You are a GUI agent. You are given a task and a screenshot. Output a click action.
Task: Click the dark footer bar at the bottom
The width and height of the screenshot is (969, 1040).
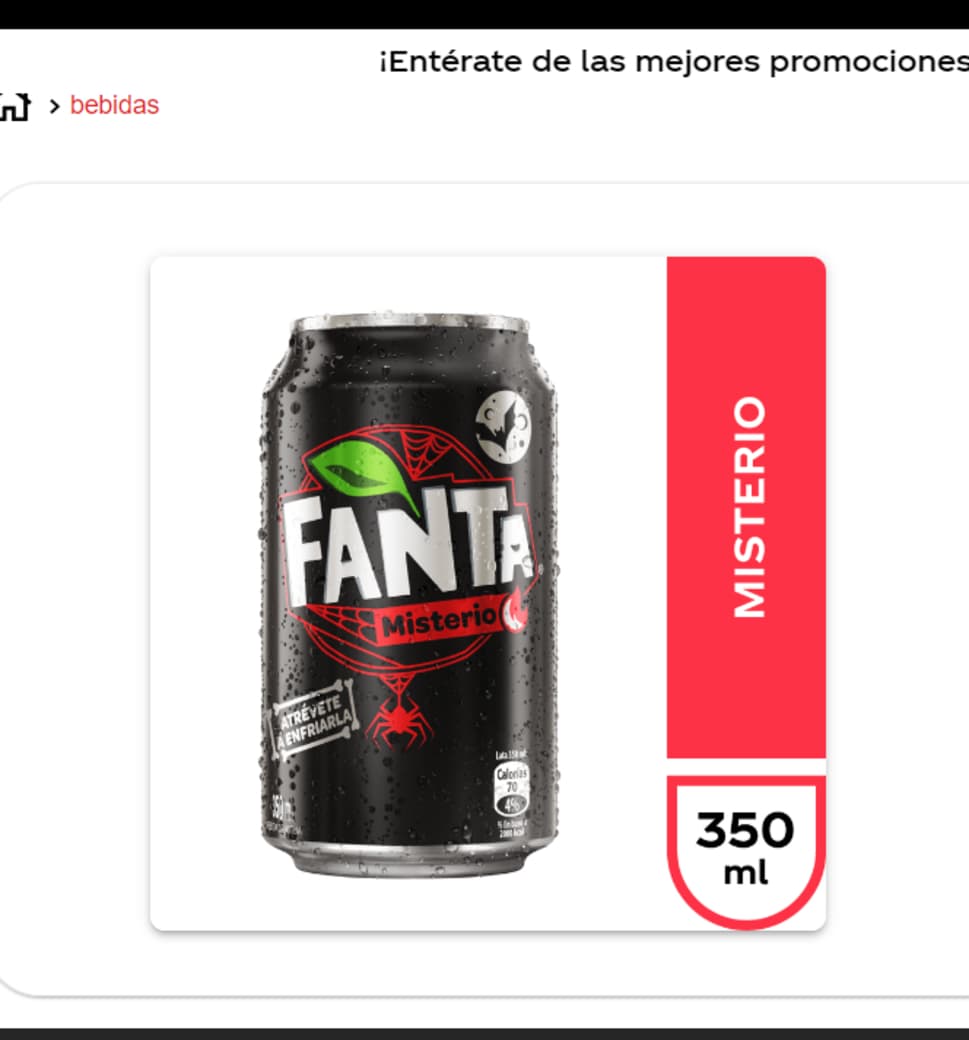click(484, 1032)
